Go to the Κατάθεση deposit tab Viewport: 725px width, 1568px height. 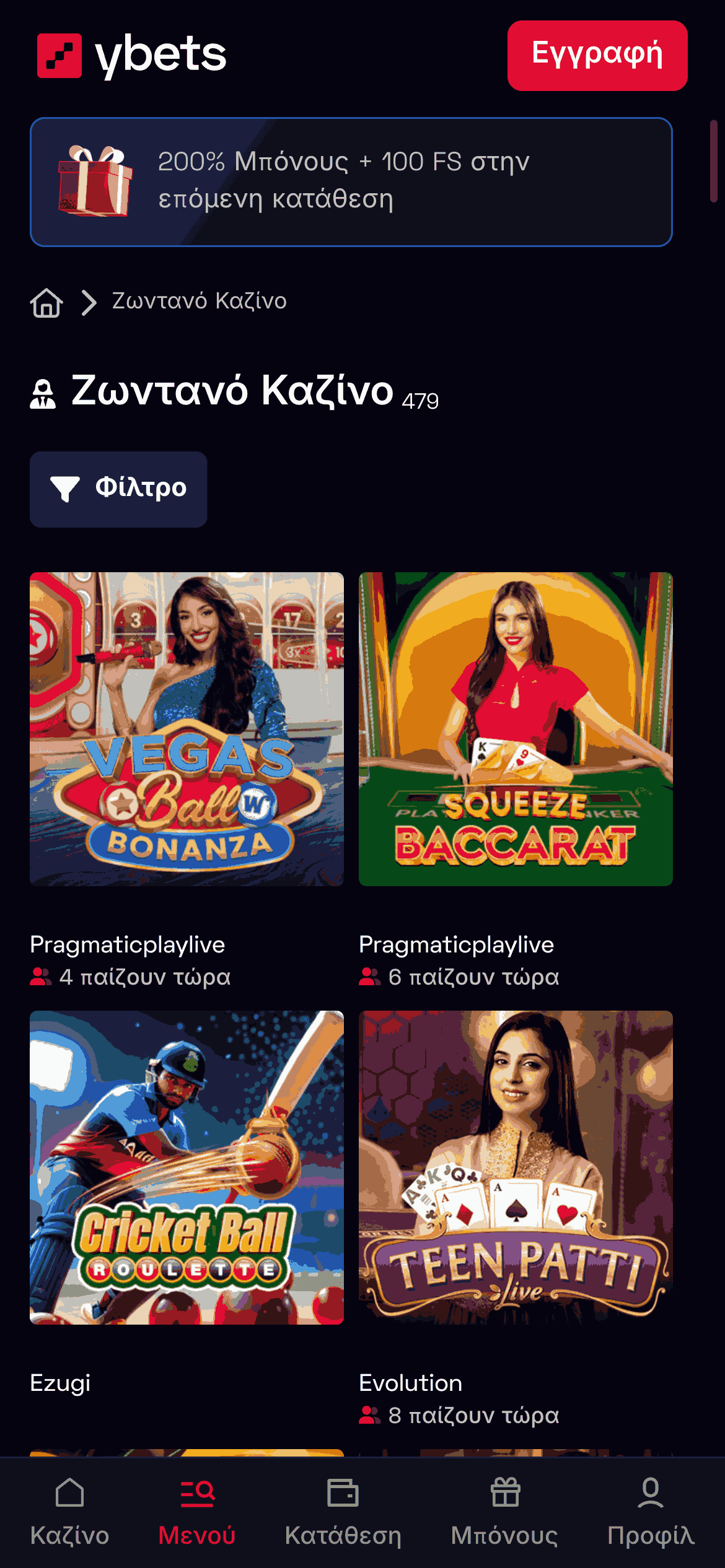pyautogui.click(x=343, y=1512)
